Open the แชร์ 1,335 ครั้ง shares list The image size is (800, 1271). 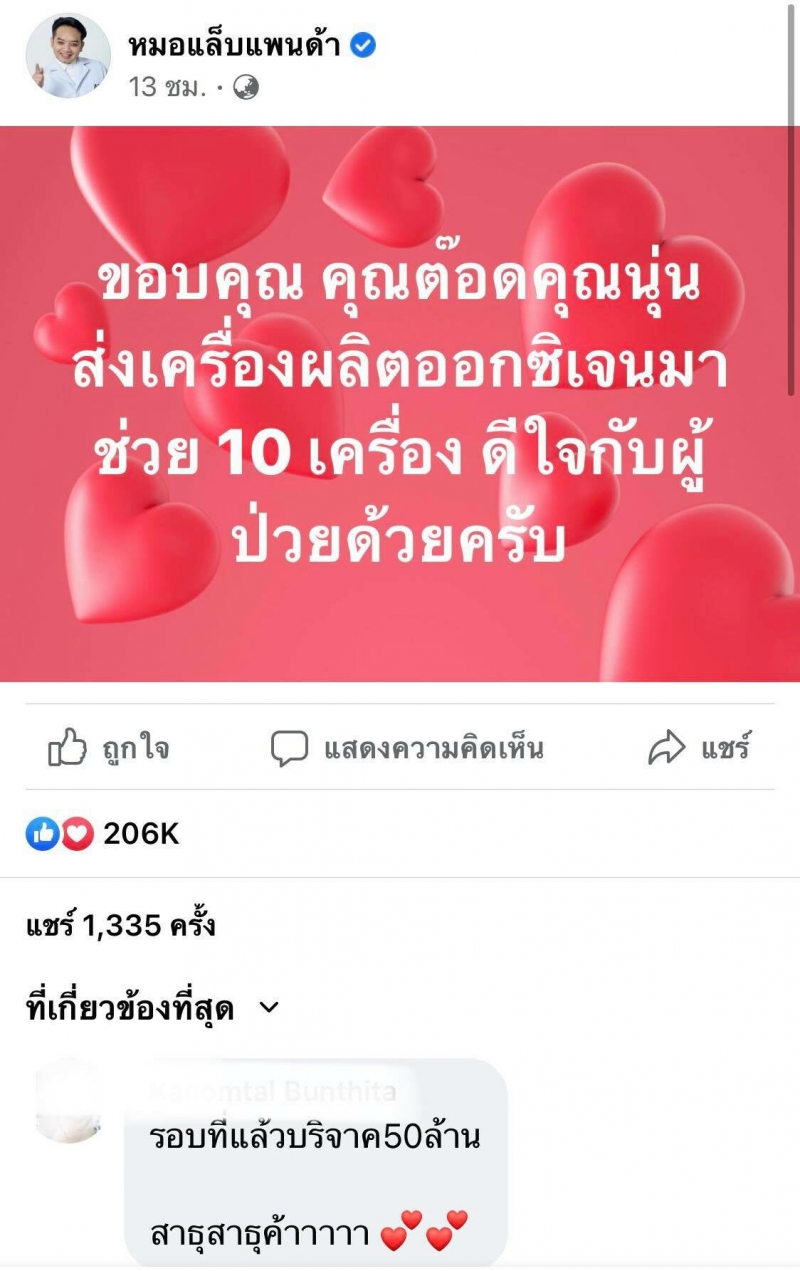pos(120,926)
